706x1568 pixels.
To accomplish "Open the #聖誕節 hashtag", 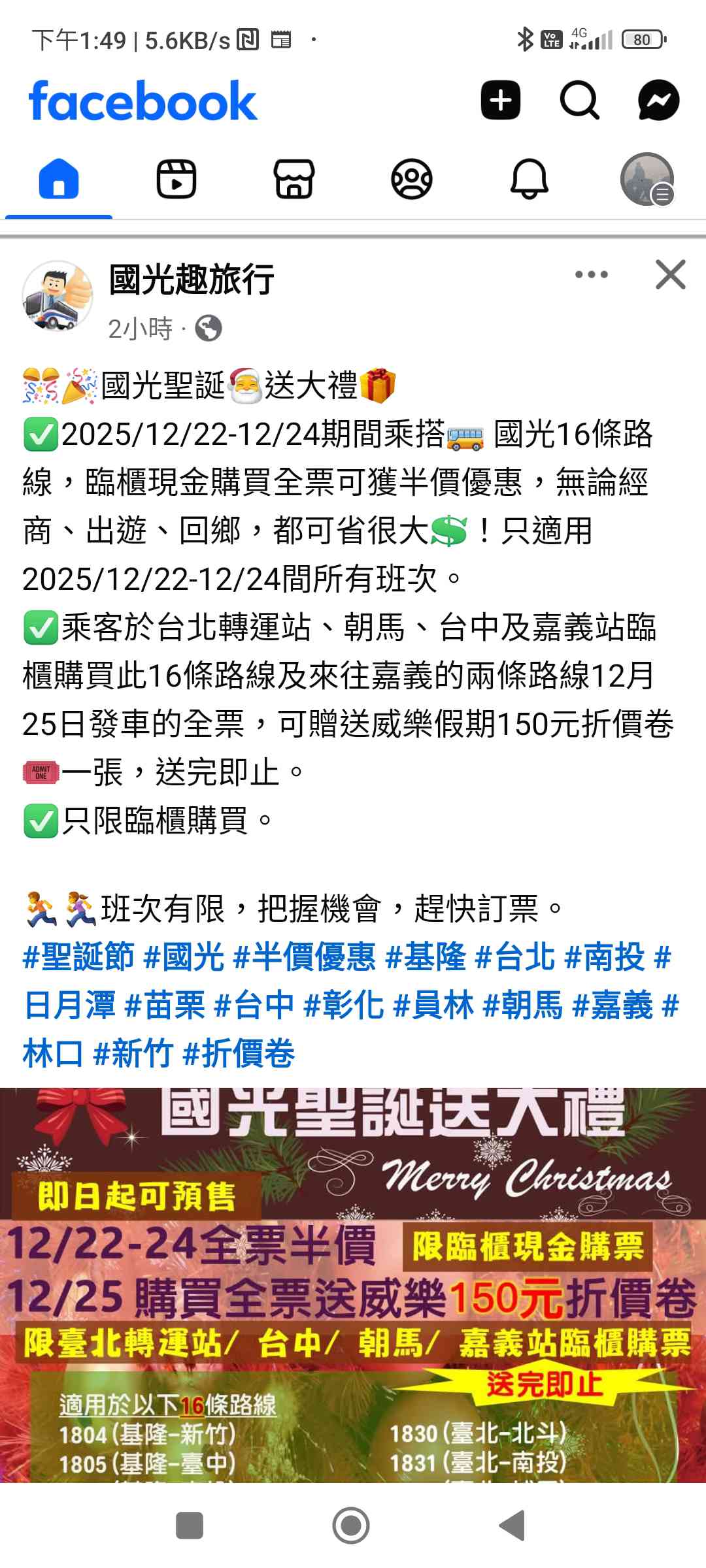I will tap(78, 957).
